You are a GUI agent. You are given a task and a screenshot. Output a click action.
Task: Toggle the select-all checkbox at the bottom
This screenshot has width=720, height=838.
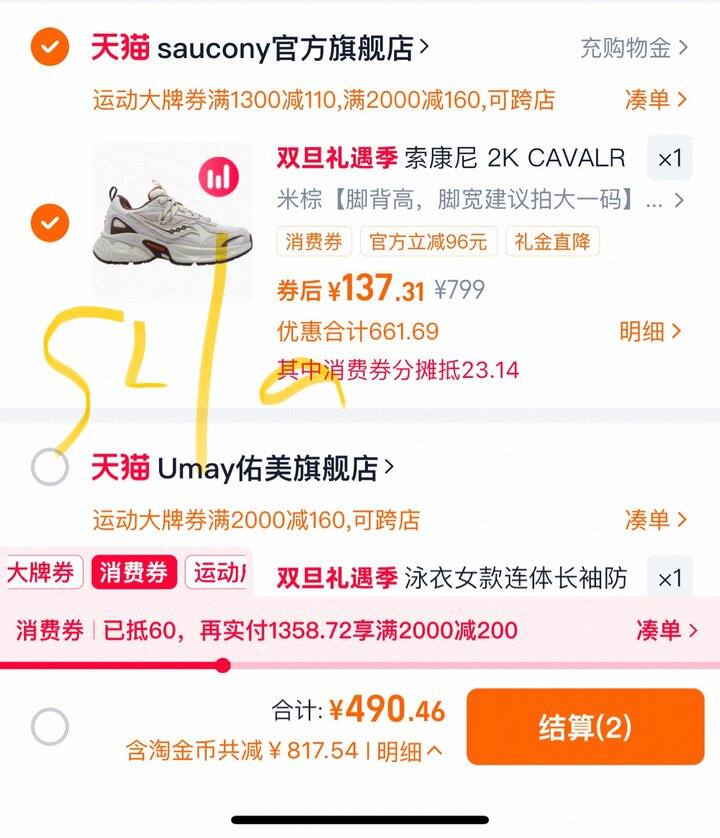click(49, 727)
